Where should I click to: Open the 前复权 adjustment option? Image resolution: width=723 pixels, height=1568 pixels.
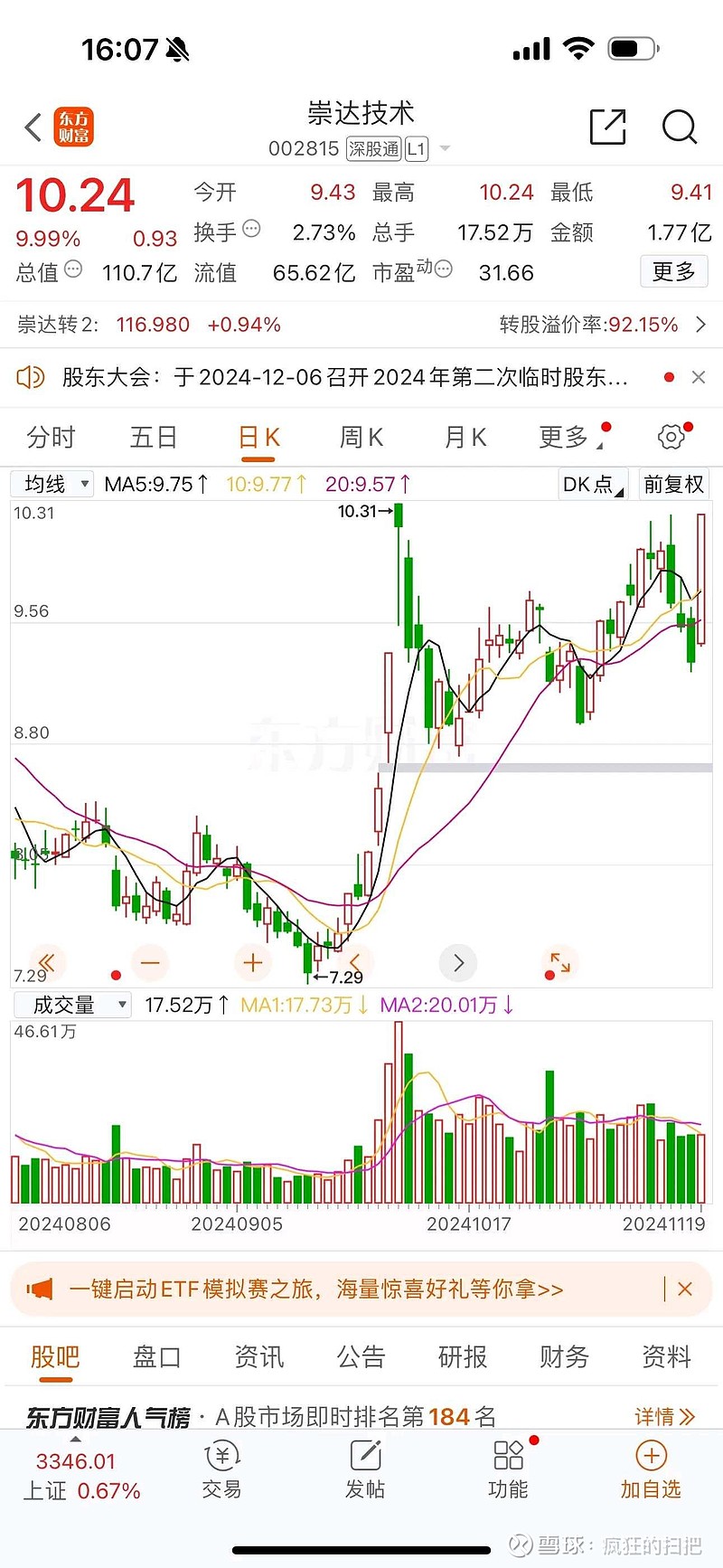(x=673, y=484)
